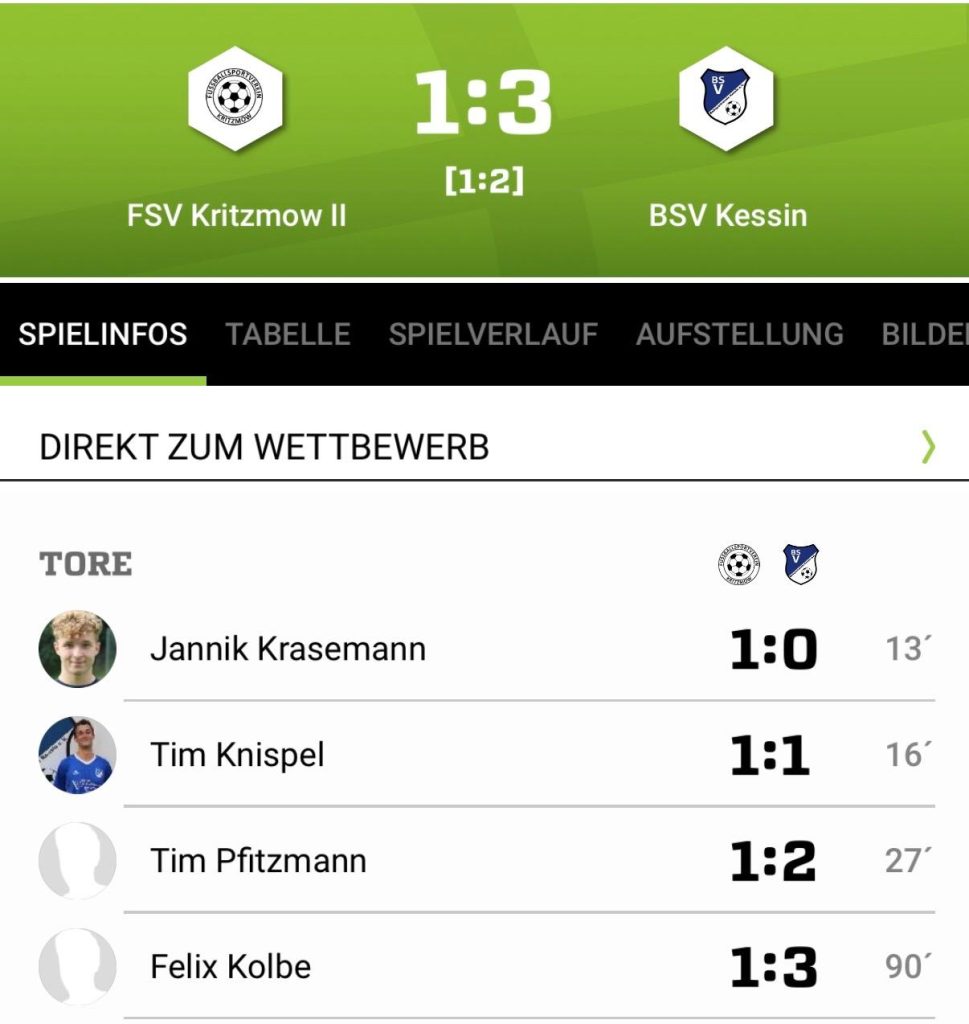Switch to the Tabelle tab
The width and height of the screenshot is (969, 1024).
288,334
